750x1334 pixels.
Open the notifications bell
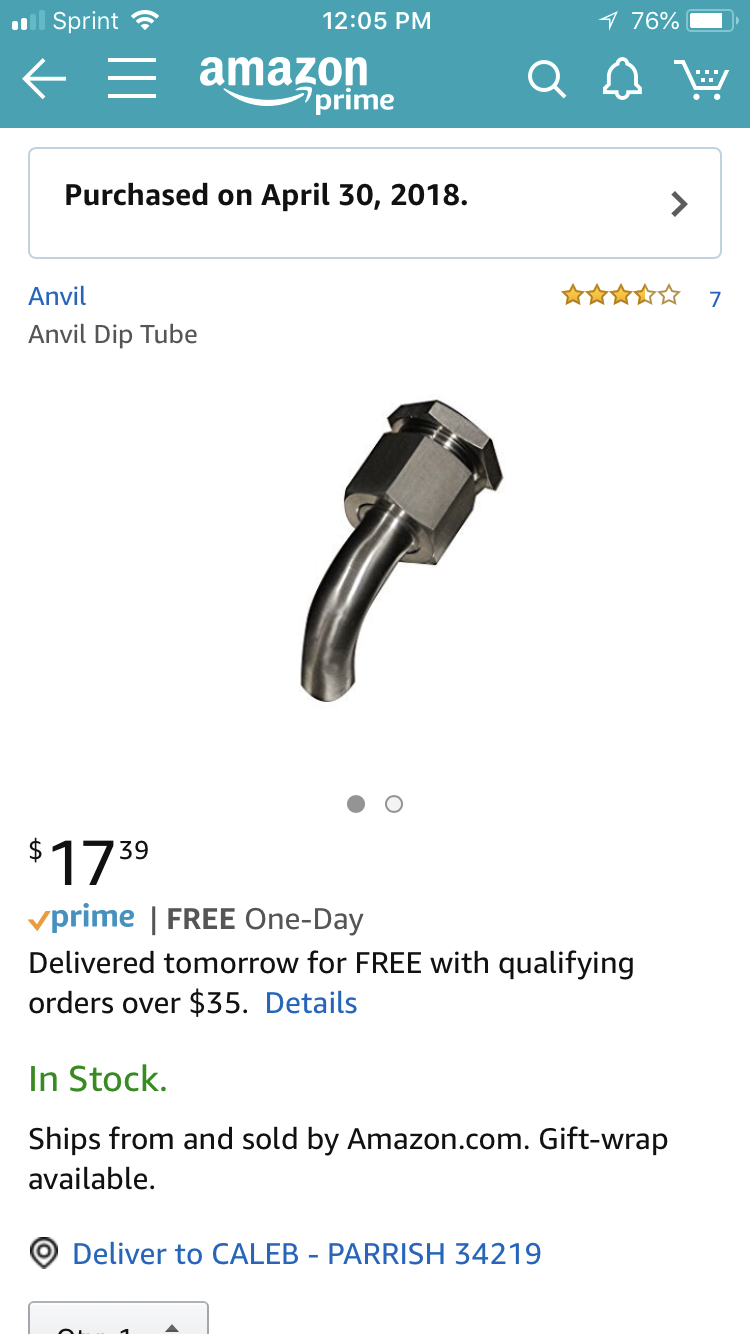tap(622, 79)
